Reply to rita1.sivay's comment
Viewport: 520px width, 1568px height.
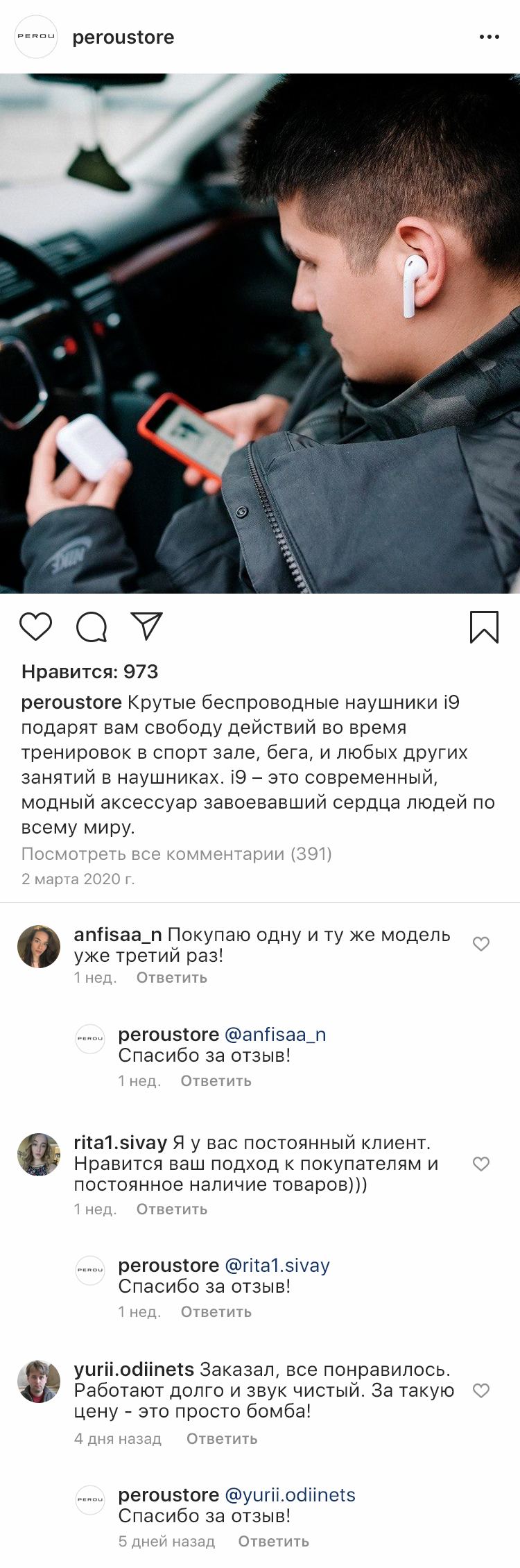pos(171,1209)
